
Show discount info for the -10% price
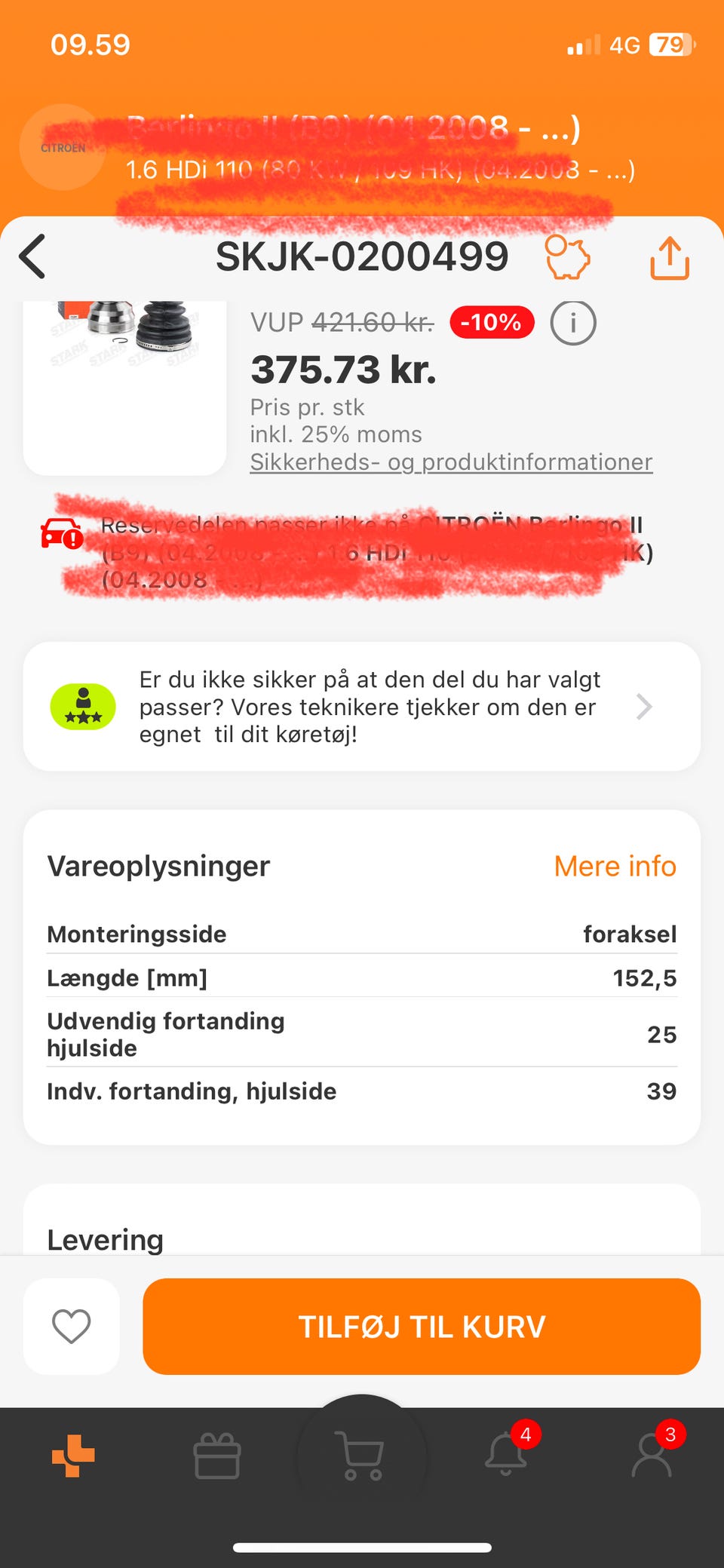coord(572,323)
